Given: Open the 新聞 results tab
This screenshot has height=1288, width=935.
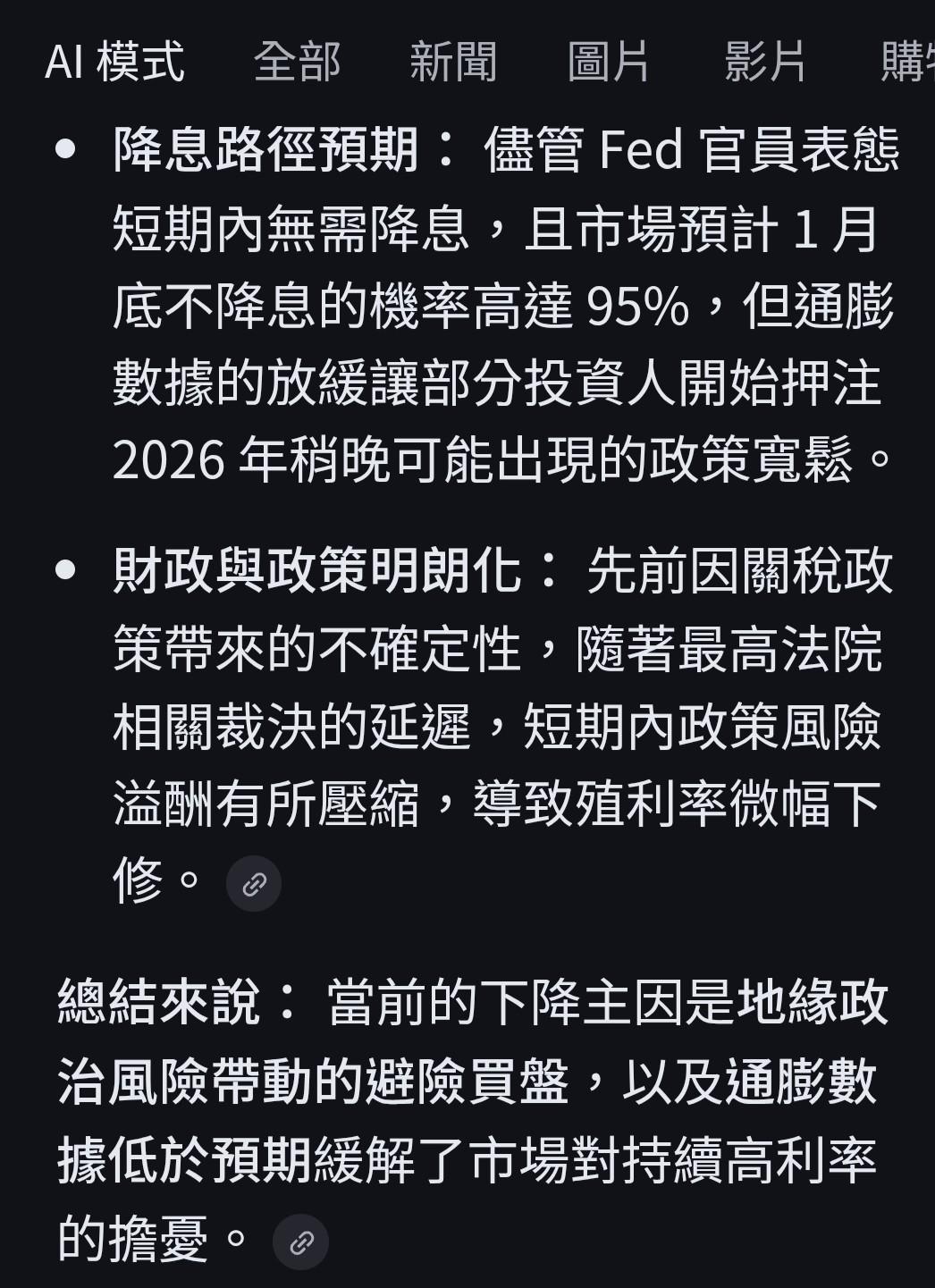Looking at the screenshot, I should [x=452, y=63].
